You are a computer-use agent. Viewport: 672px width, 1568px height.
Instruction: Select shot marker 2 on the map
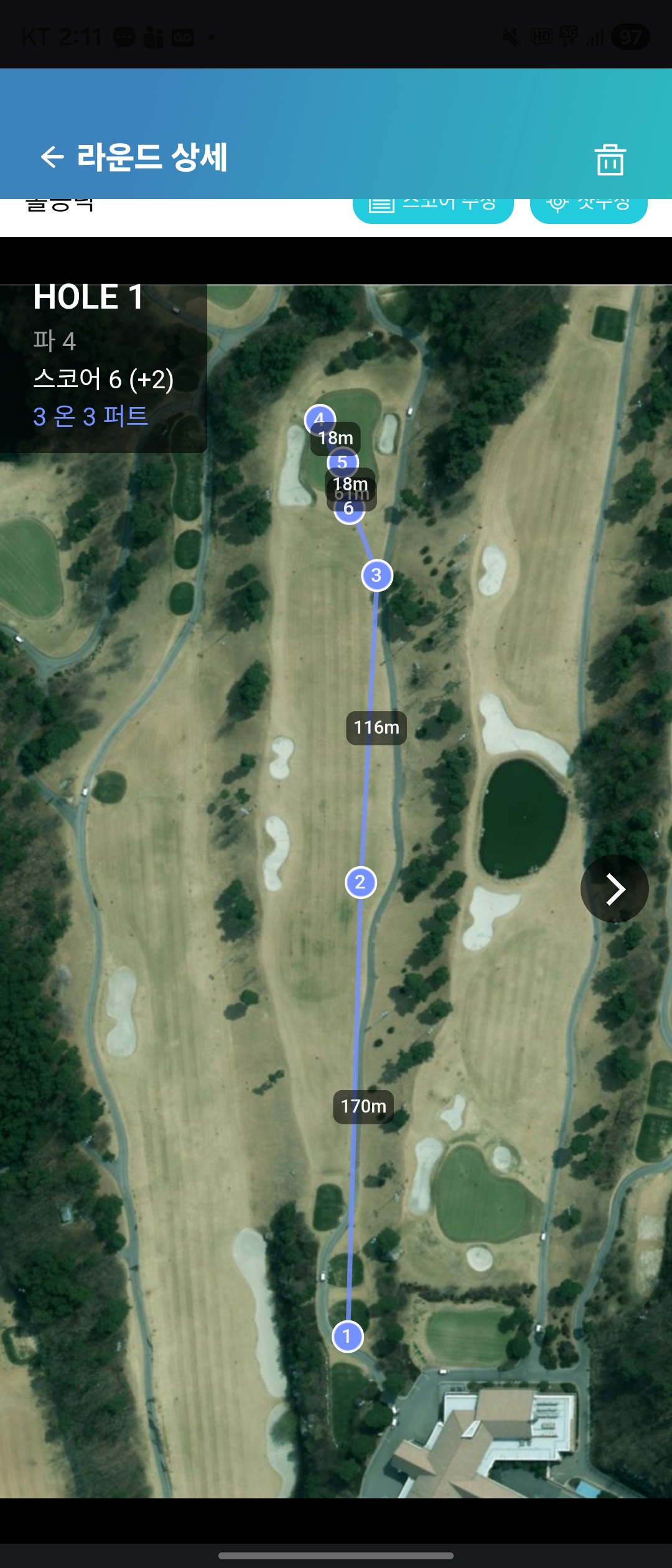click(361, 882)
